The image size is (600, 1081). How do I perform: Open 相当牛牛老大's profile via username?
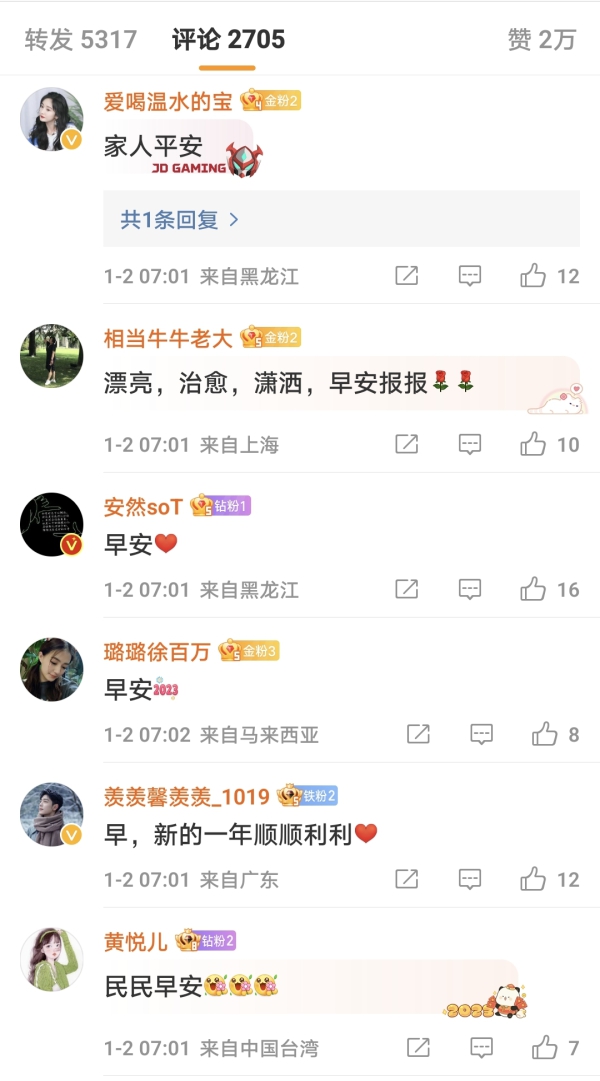(x=168, y=339)
